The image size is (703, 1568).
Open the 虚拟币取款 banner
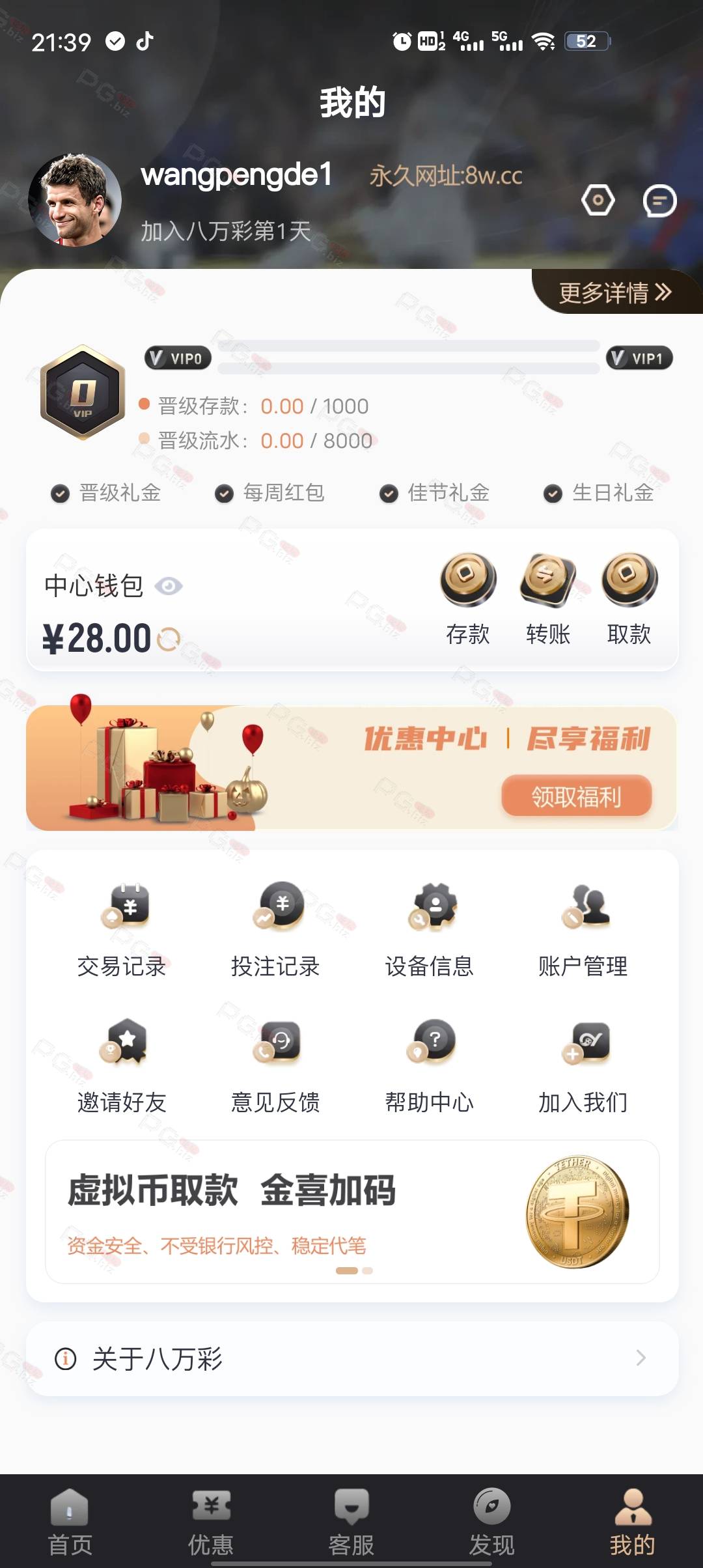tap(352, 1212)
